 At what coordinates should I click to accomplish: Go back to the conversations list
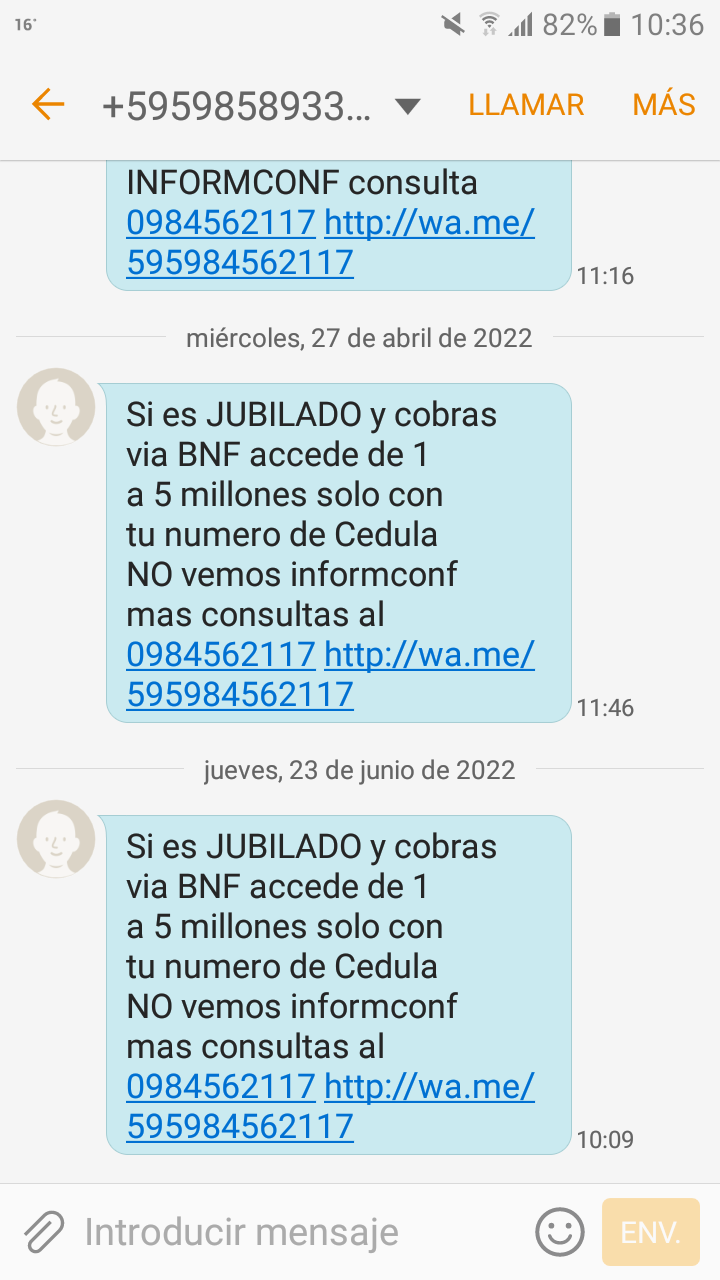pyautogui.click(x=47, y=104)
